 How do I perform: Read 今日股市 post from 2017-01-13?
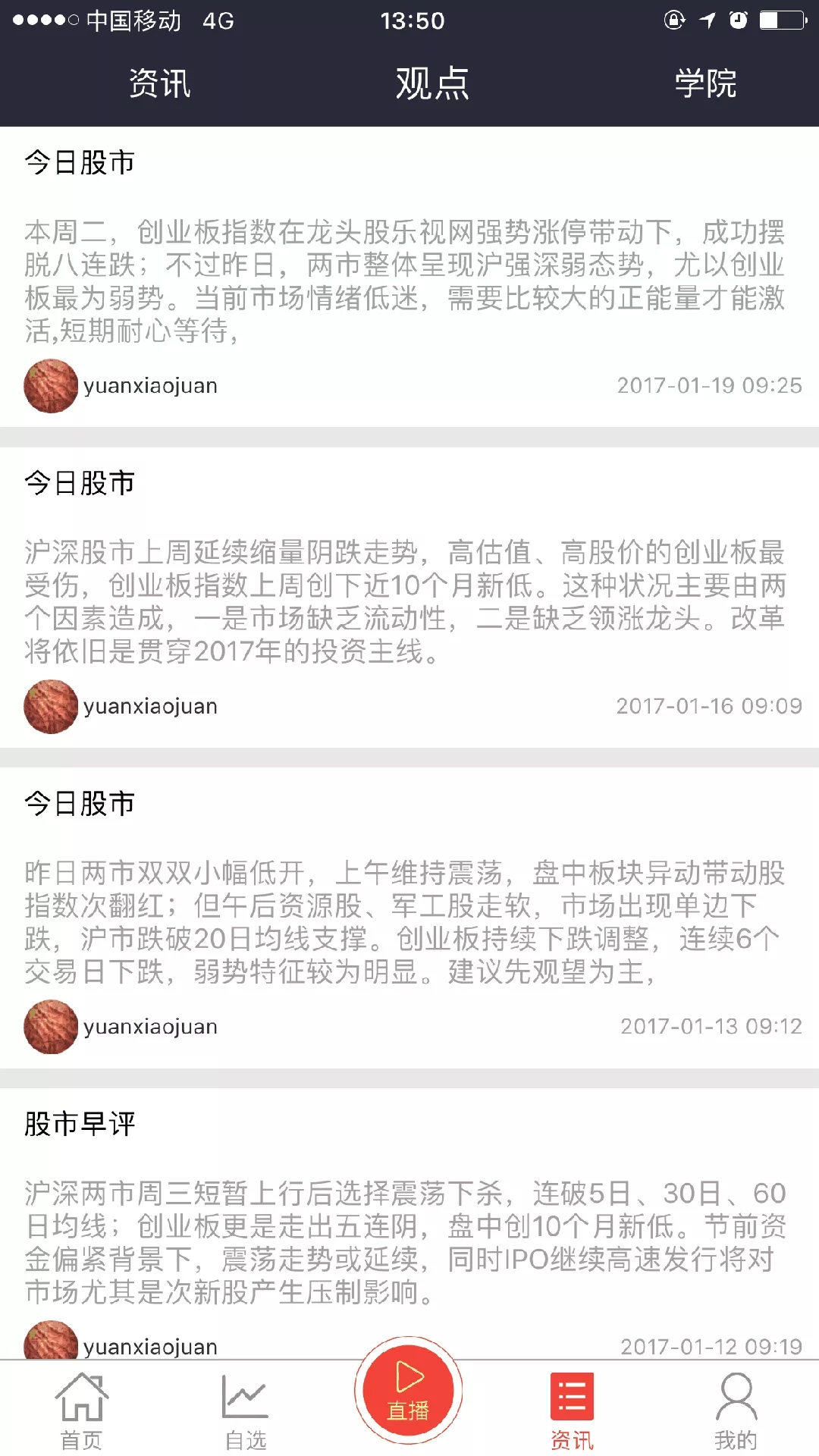coord(406,921)
